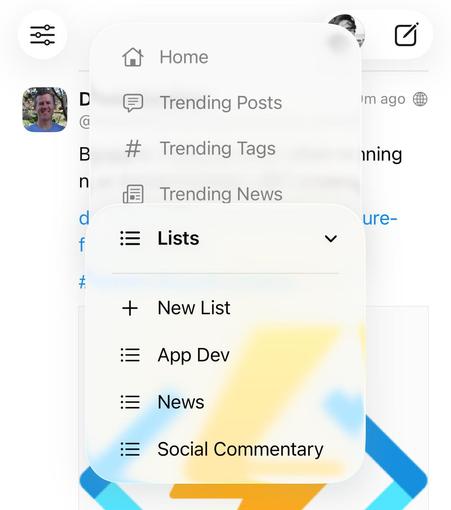
Task: Open the App Dev list
Action: 225,355
